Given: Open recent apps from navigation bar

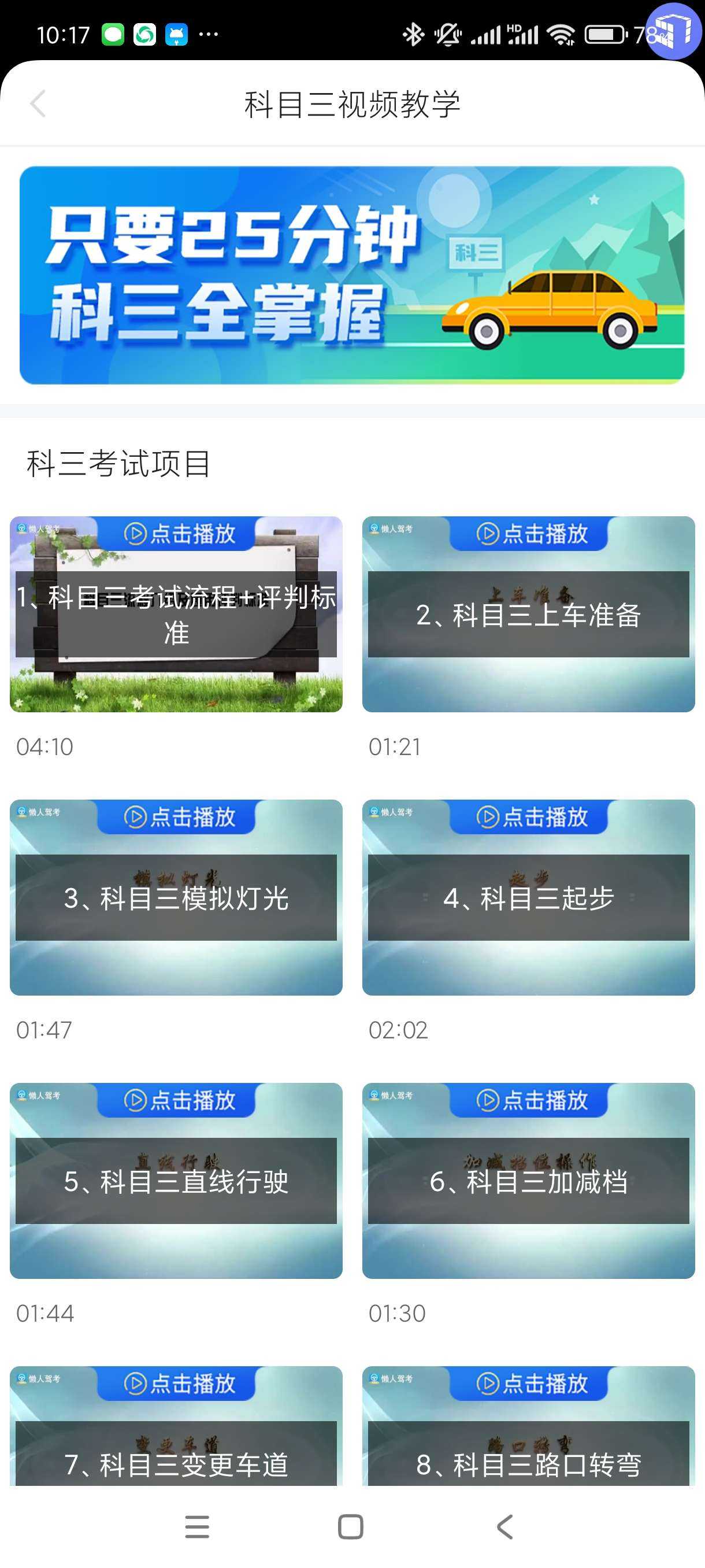Looking at the screenshot, I should (x=197, y=1526).
